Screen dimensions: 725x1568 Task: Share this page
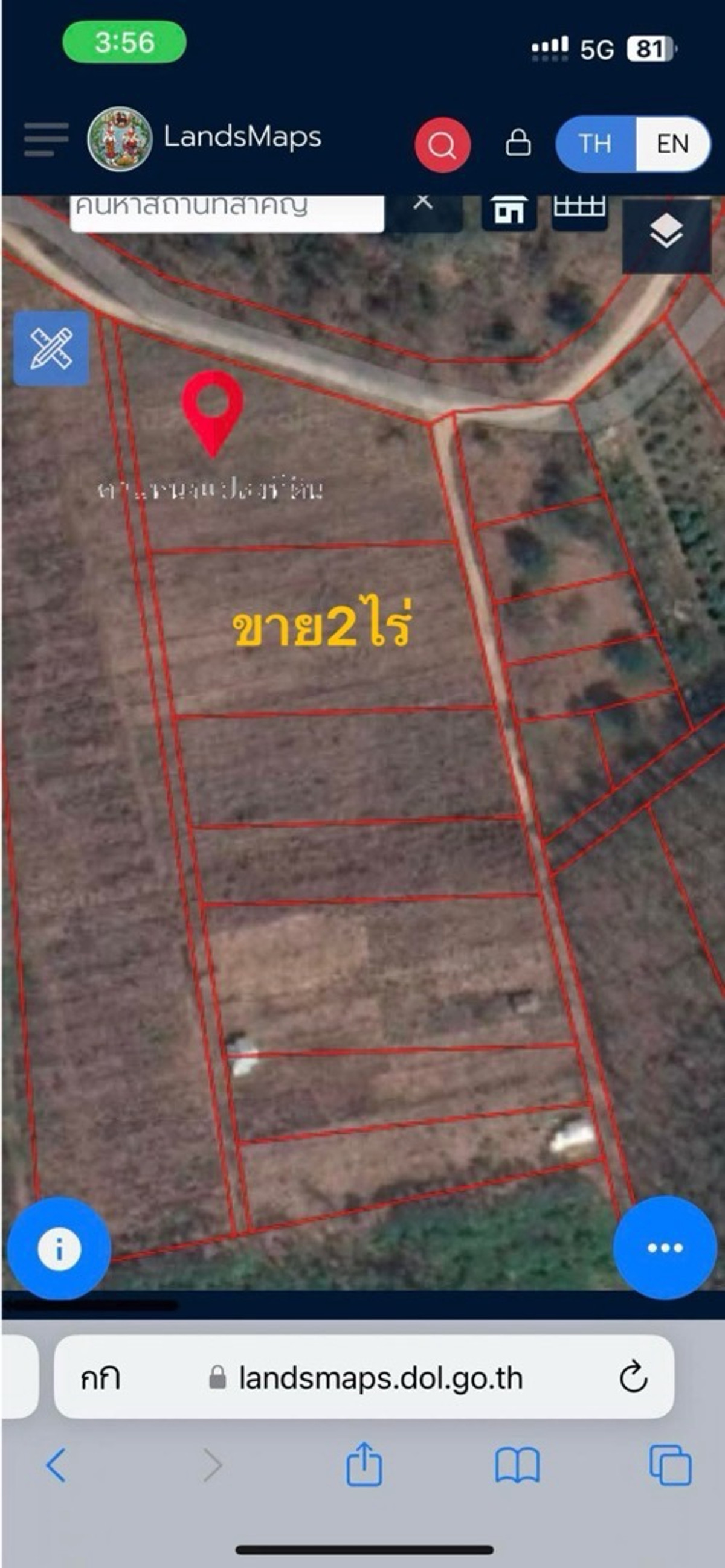tap(364, 1465)
